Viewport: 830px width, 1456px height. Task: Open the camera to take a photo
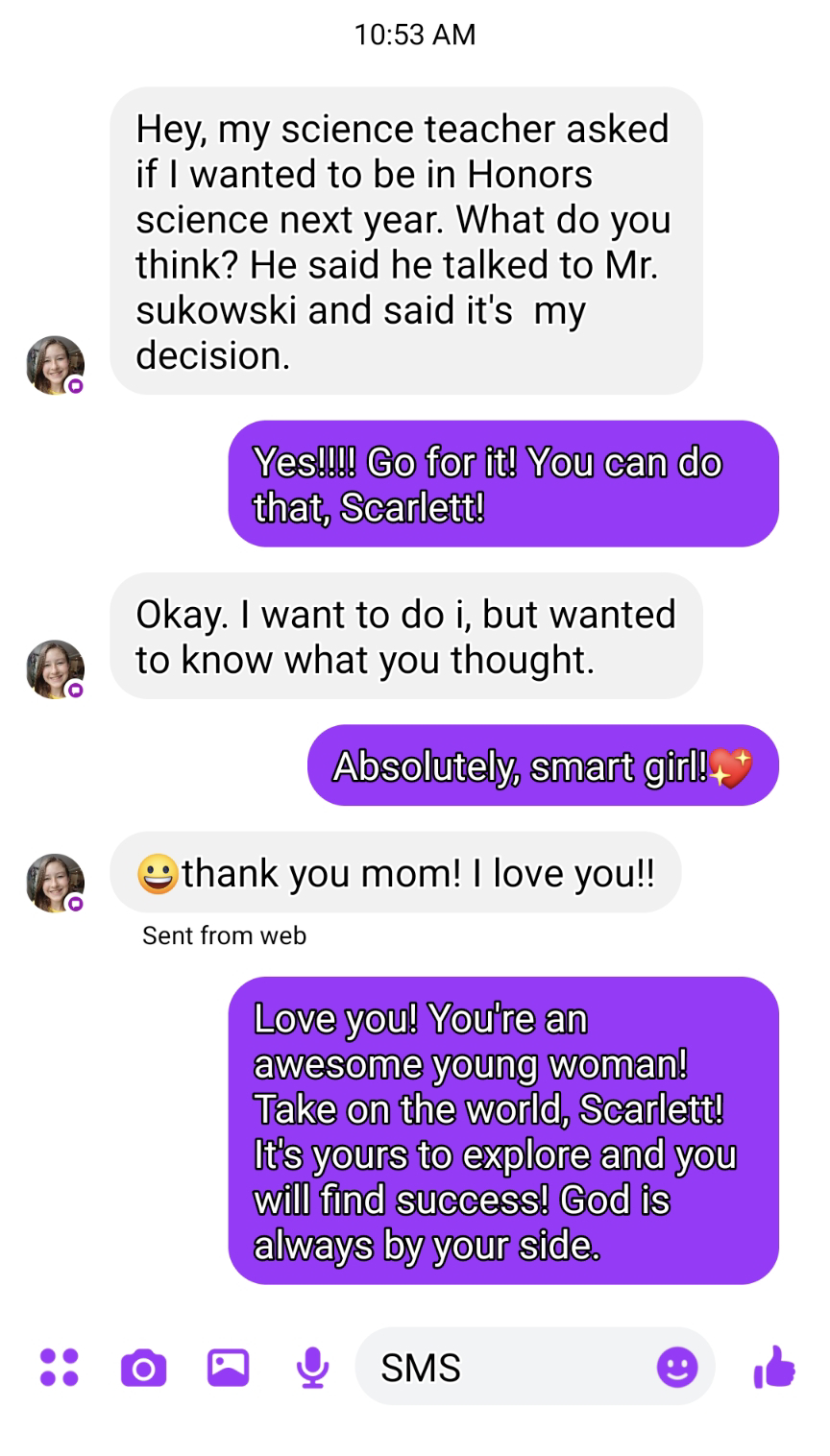click(x=143, y=1368)
